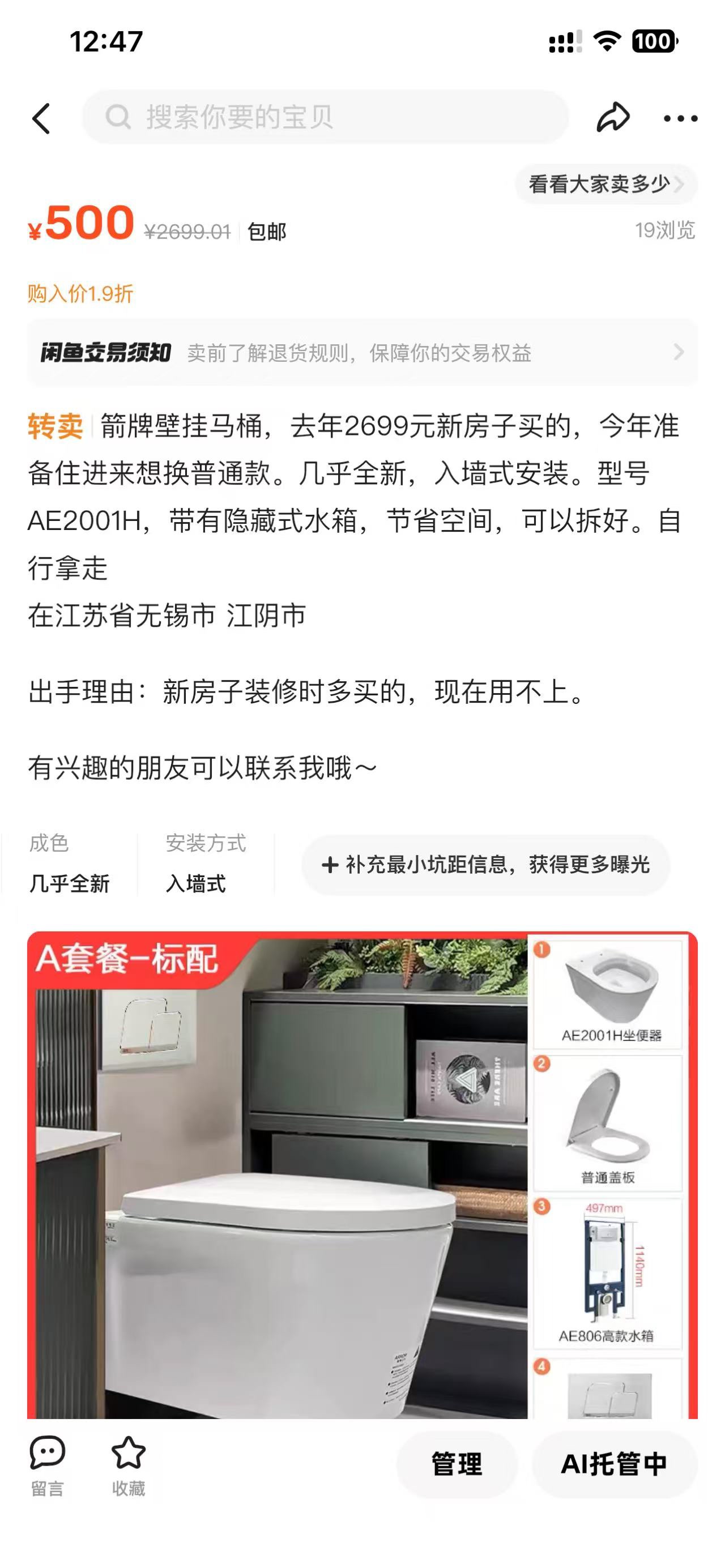
Task: Tap 补充最小坑距信息 to add details
Action: tap(486, 864)
